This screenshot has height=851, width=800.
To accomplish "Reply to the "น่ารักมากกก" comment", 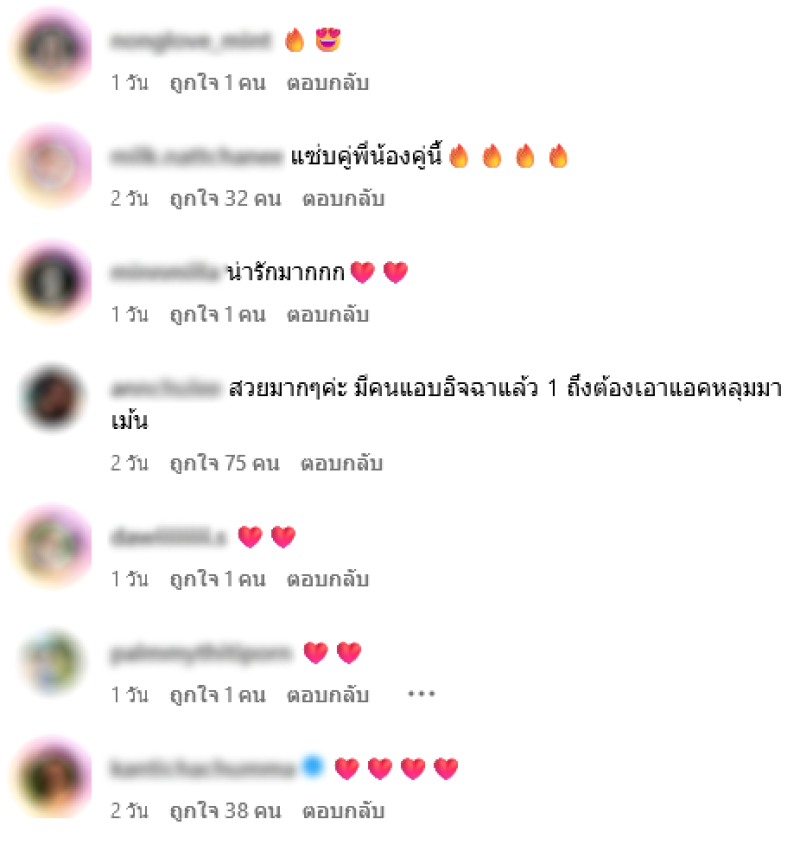I will pos(327,315).
